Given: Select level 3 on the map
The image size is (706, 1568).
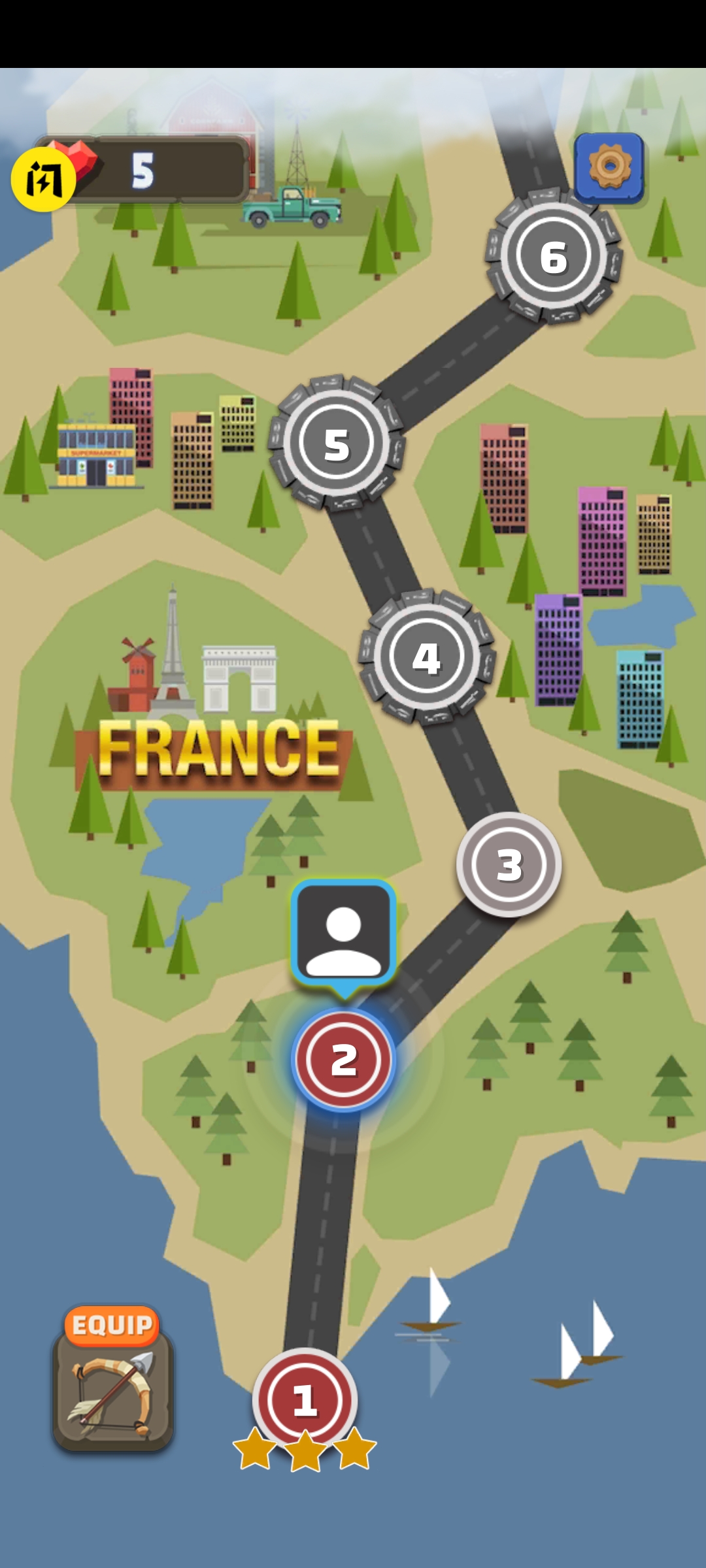Looking at the screenshot, I should [509, 864].
